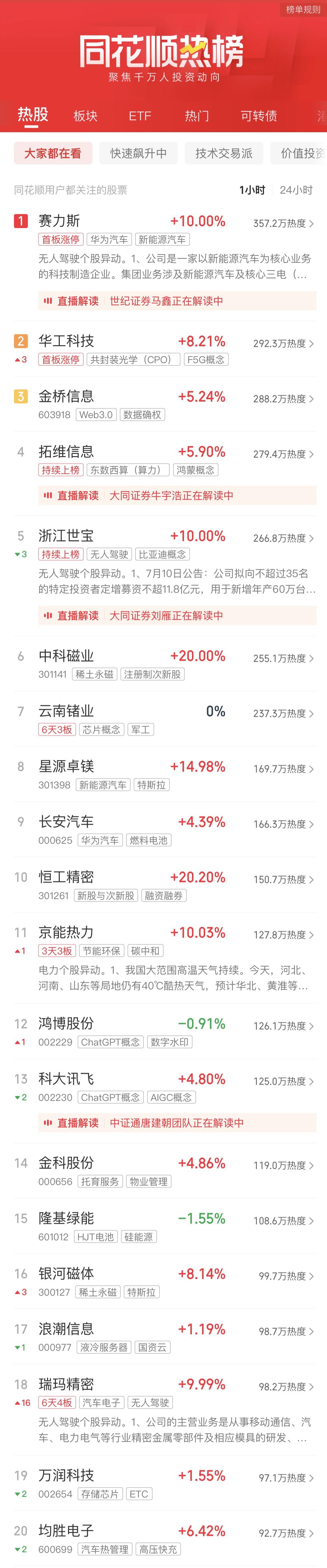Viewport: 327px width, 1568px height.
Task: Open the 金桥信息 stock row
Action: (x=66, y=396)
